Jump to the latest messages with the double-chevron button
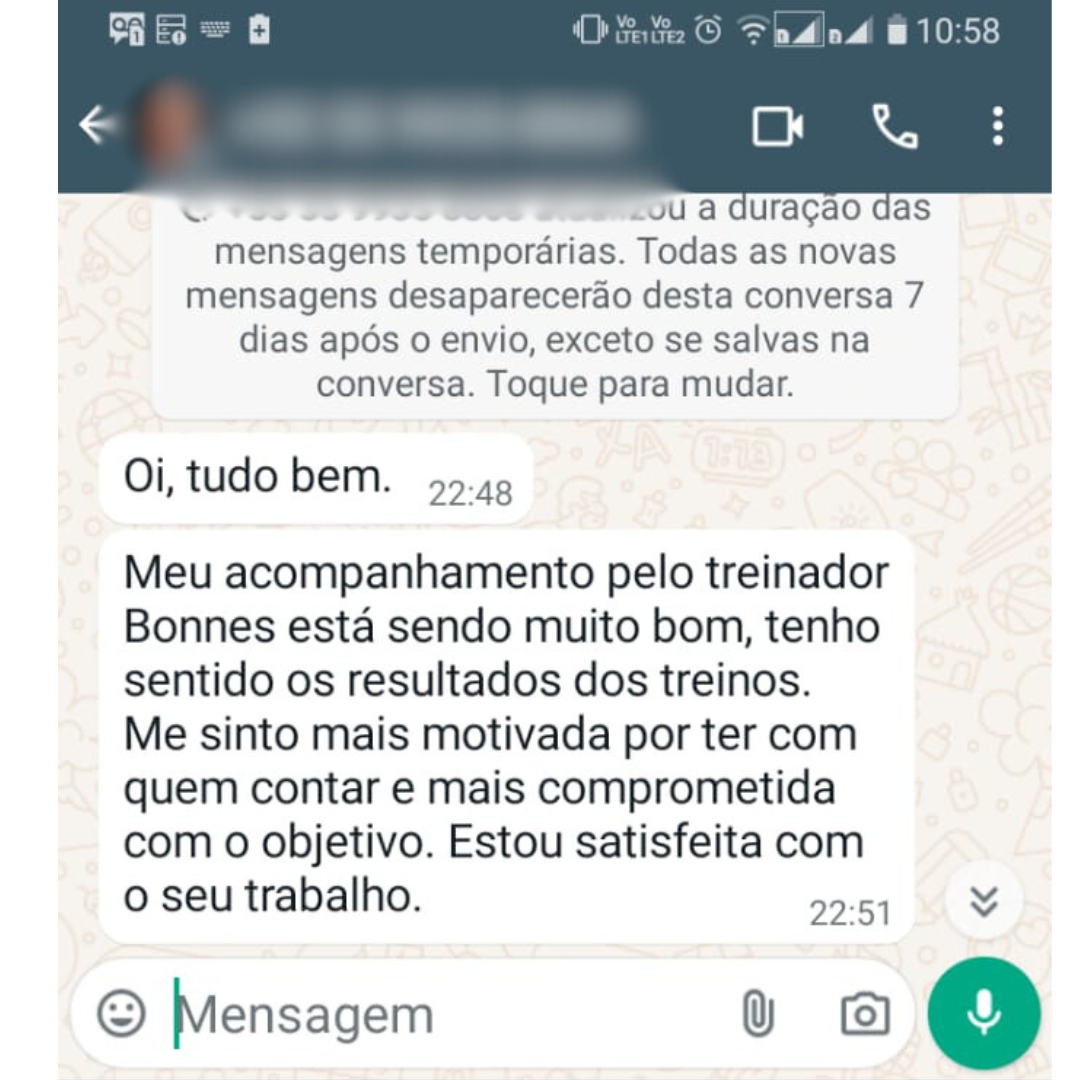The image size is (1080, 1080). click(x=985, y=902)
